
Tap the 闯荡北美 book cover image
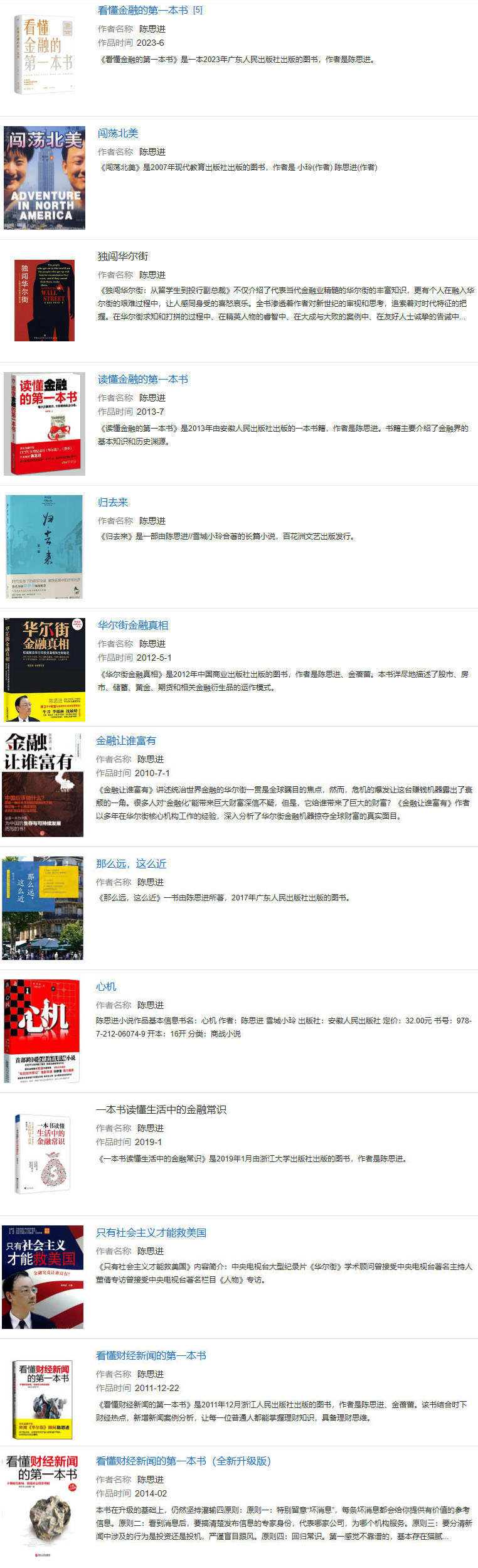pyautogui.click(x=44, y=178)
